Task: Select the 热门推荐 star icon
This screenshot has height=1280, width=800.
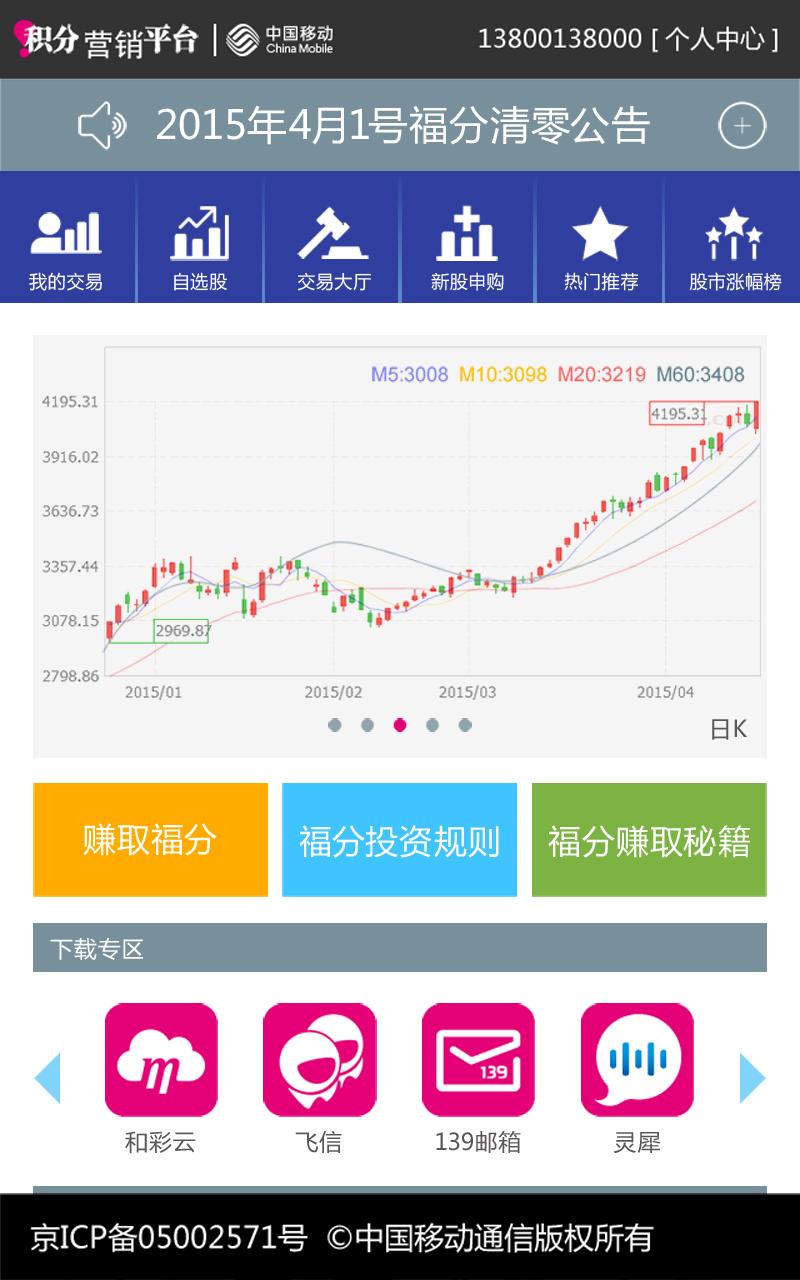Action: pos(600,240)
